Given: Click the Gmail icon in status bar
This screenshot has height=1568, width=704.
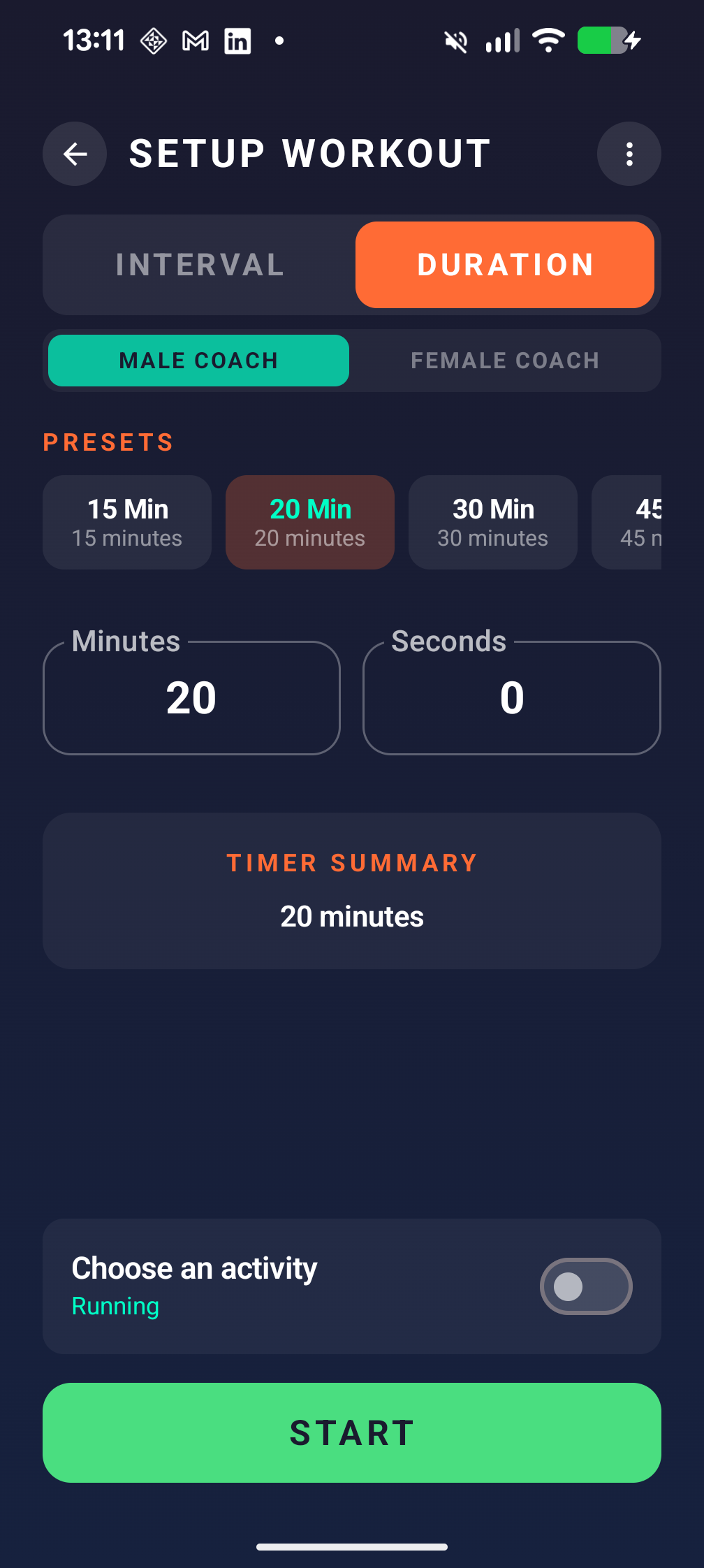Looking at the screenshot, I should pyautogui.click(x=194, y=41).
